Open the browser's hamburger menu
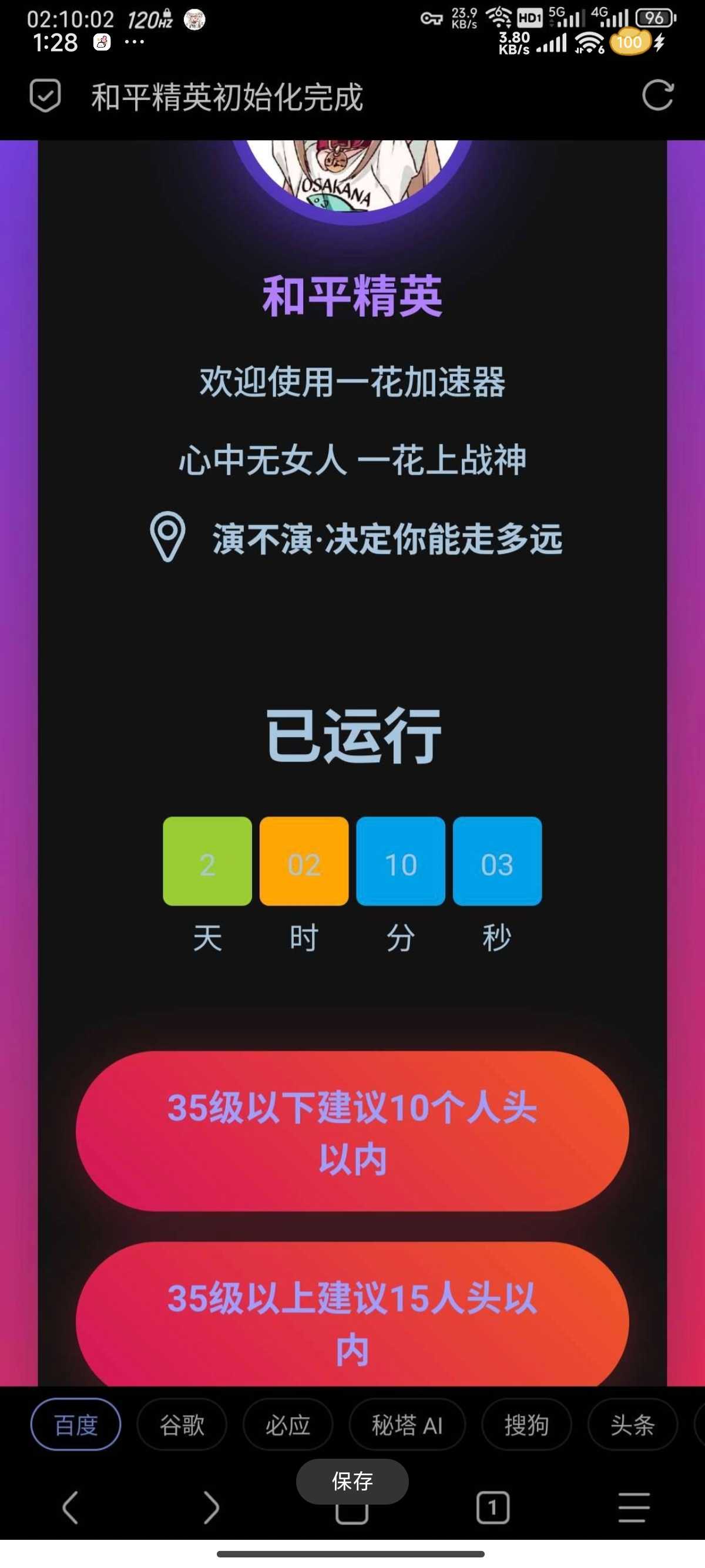The width and height of the screenshot is (705, 1568). [633, 1508]
